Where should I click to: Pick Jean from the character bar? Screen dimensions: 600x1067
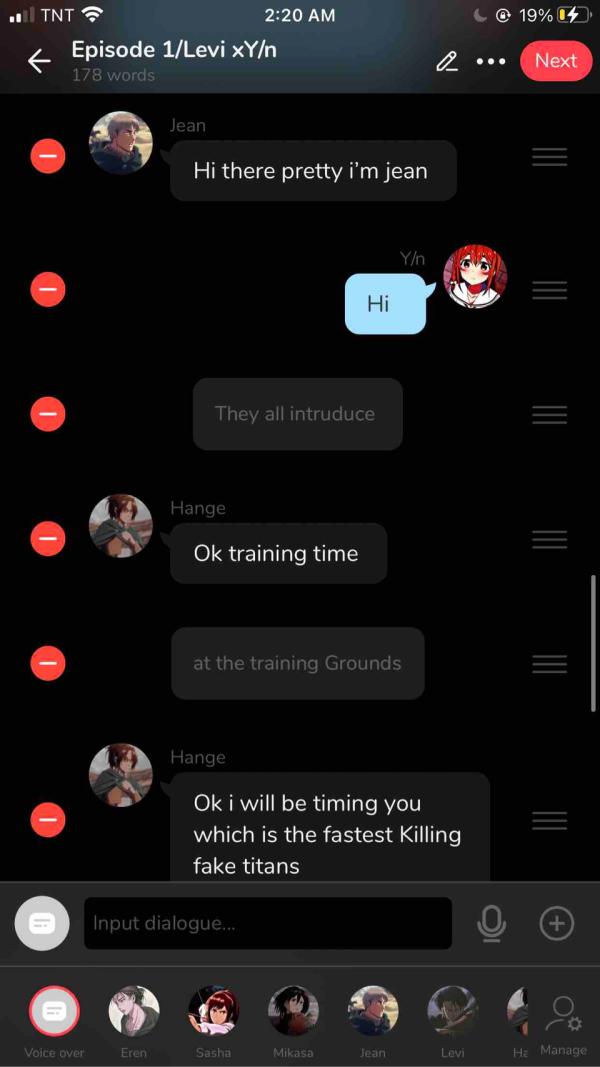373,1012
